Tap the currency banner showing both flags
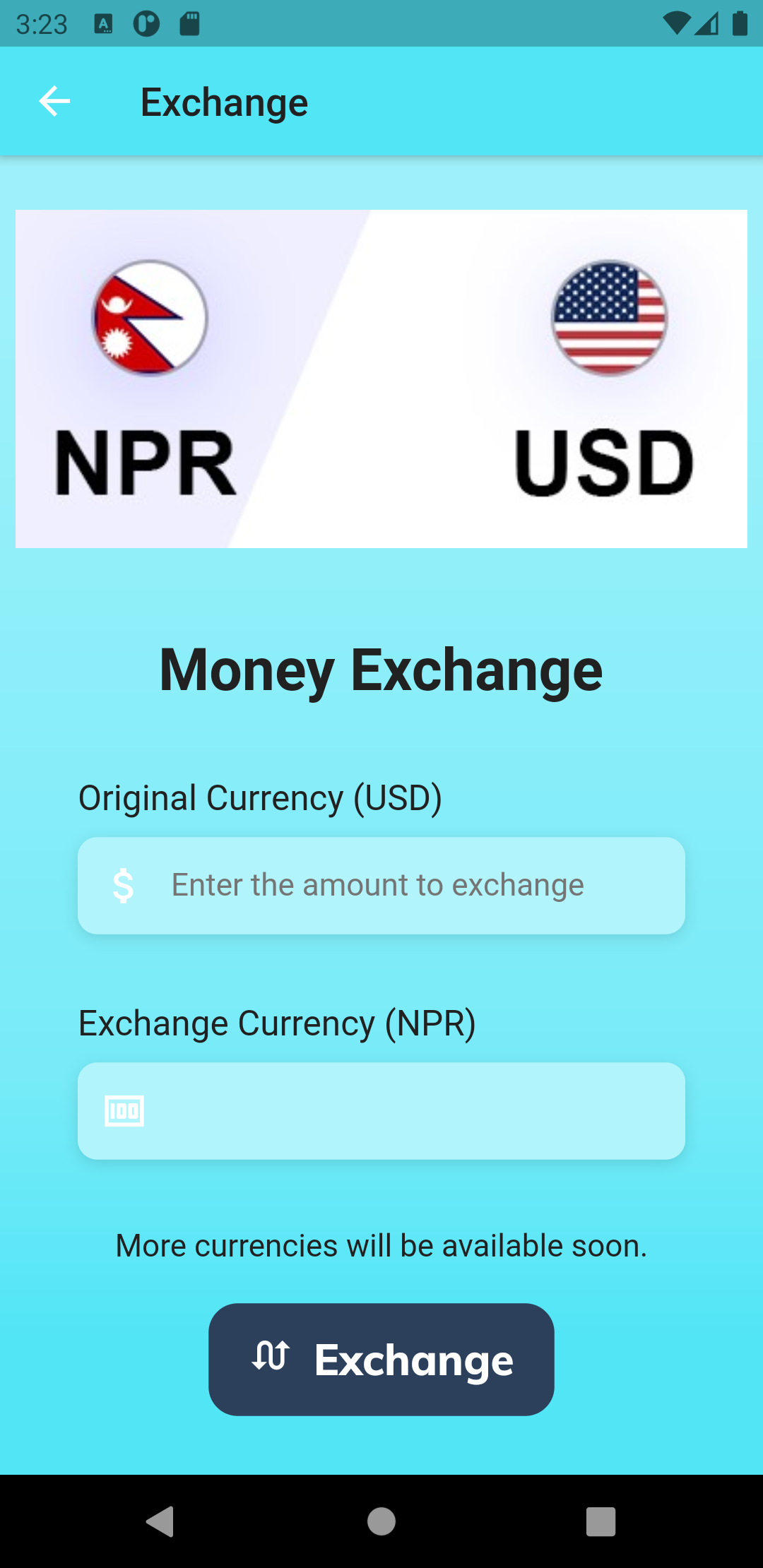Viewport: 763px width, 1568px height. pyautogui.click(x=381, y=379)
